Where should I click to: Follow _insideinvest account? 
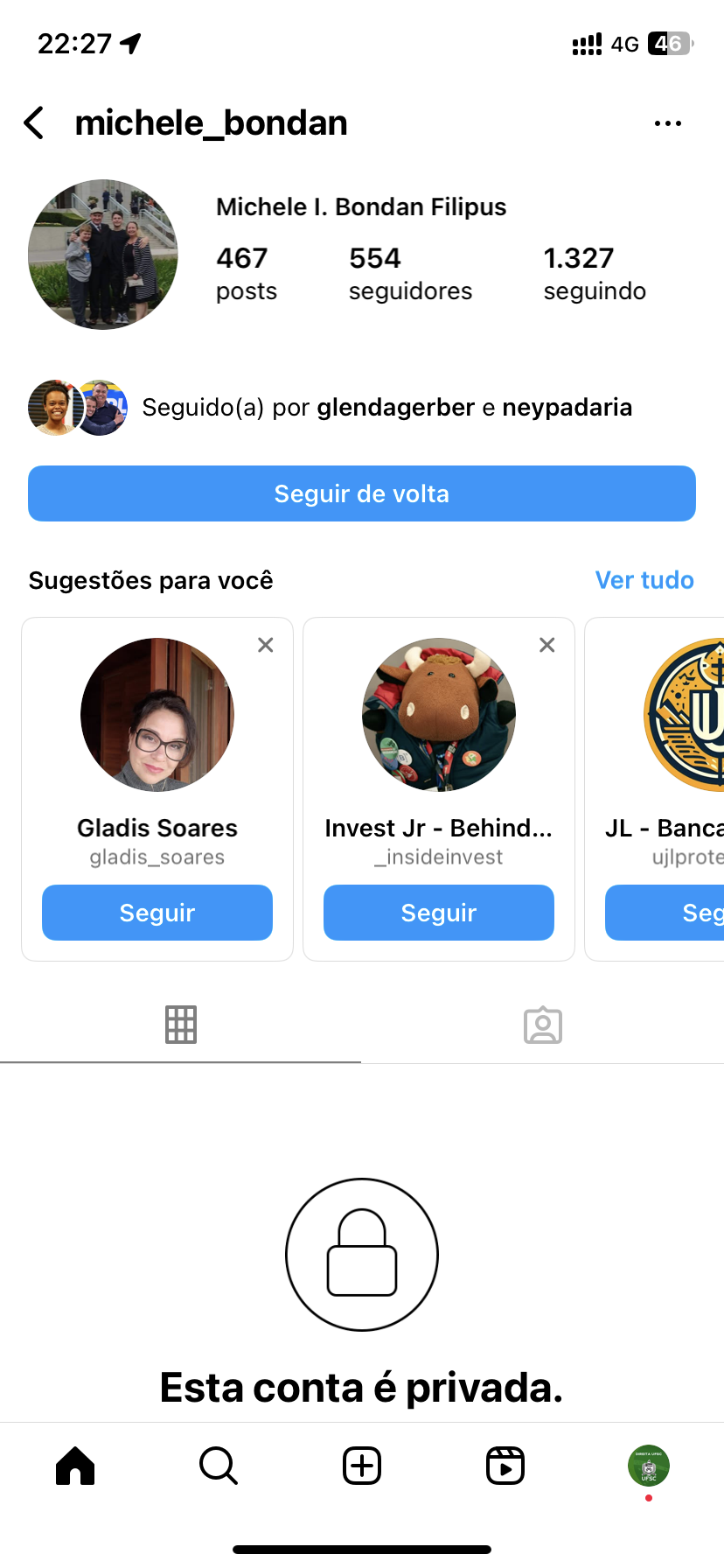[x=439, y=913]
